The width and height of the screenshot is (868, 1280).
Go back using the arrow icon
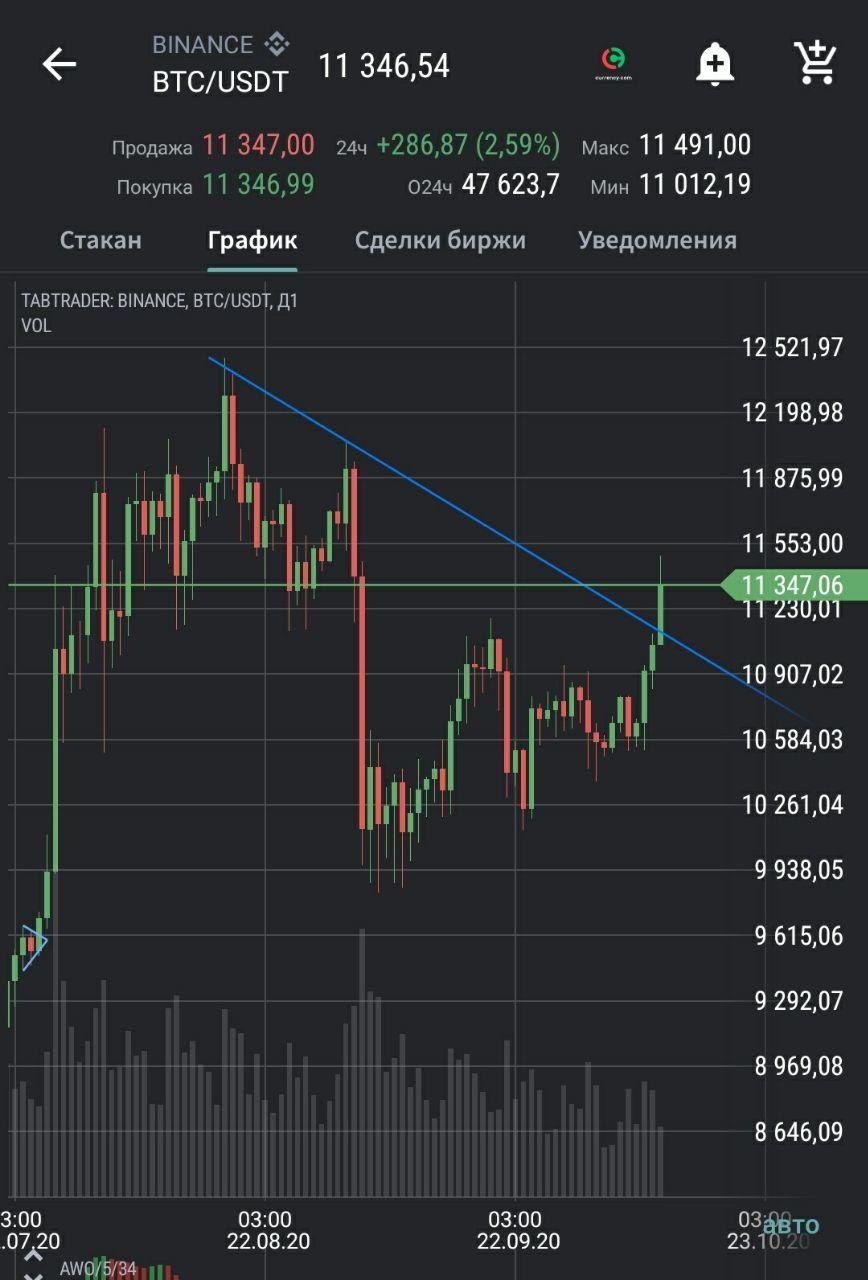[59, 65]
